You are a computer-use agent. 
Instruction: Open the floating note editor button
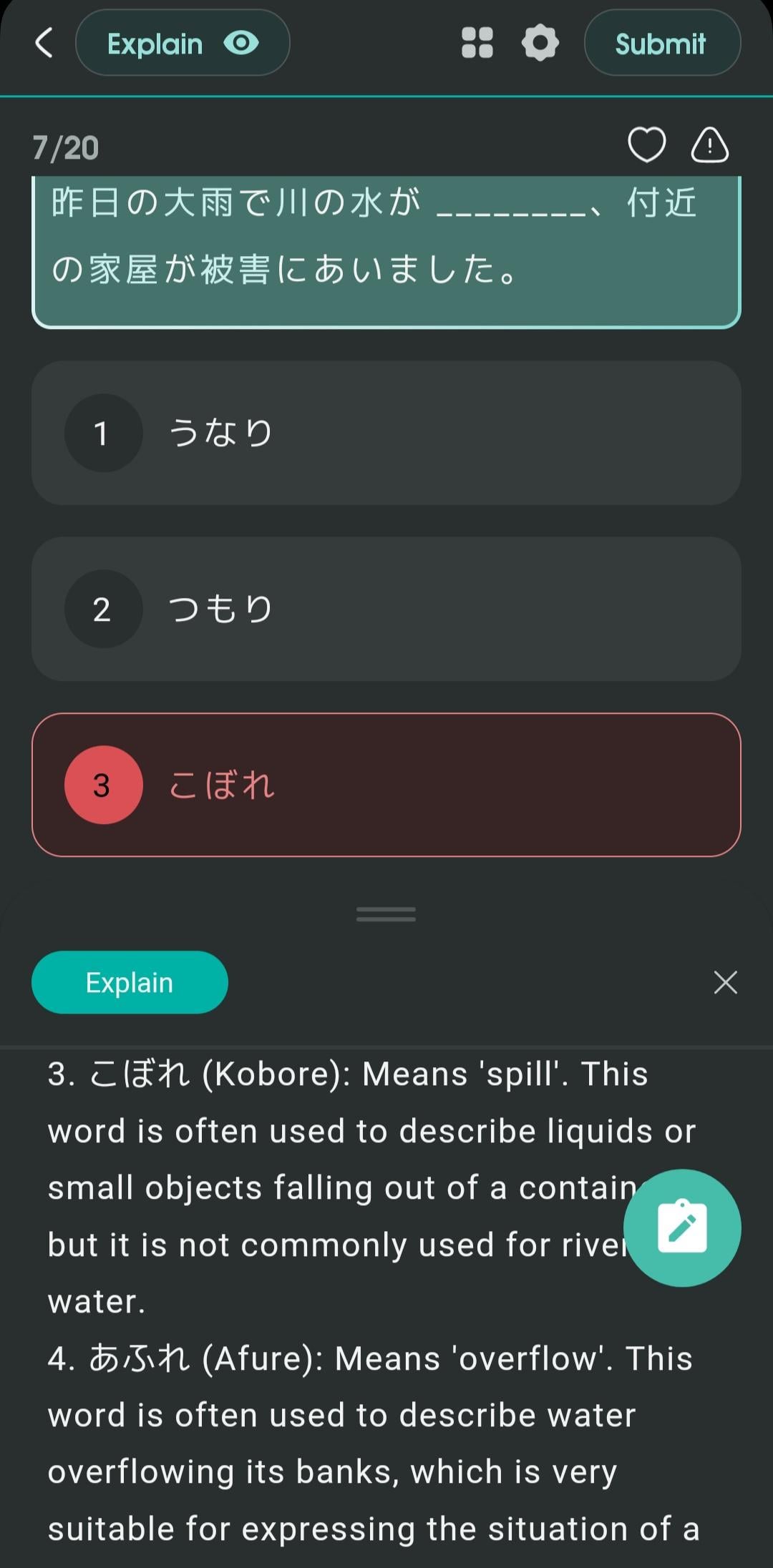682,1228
